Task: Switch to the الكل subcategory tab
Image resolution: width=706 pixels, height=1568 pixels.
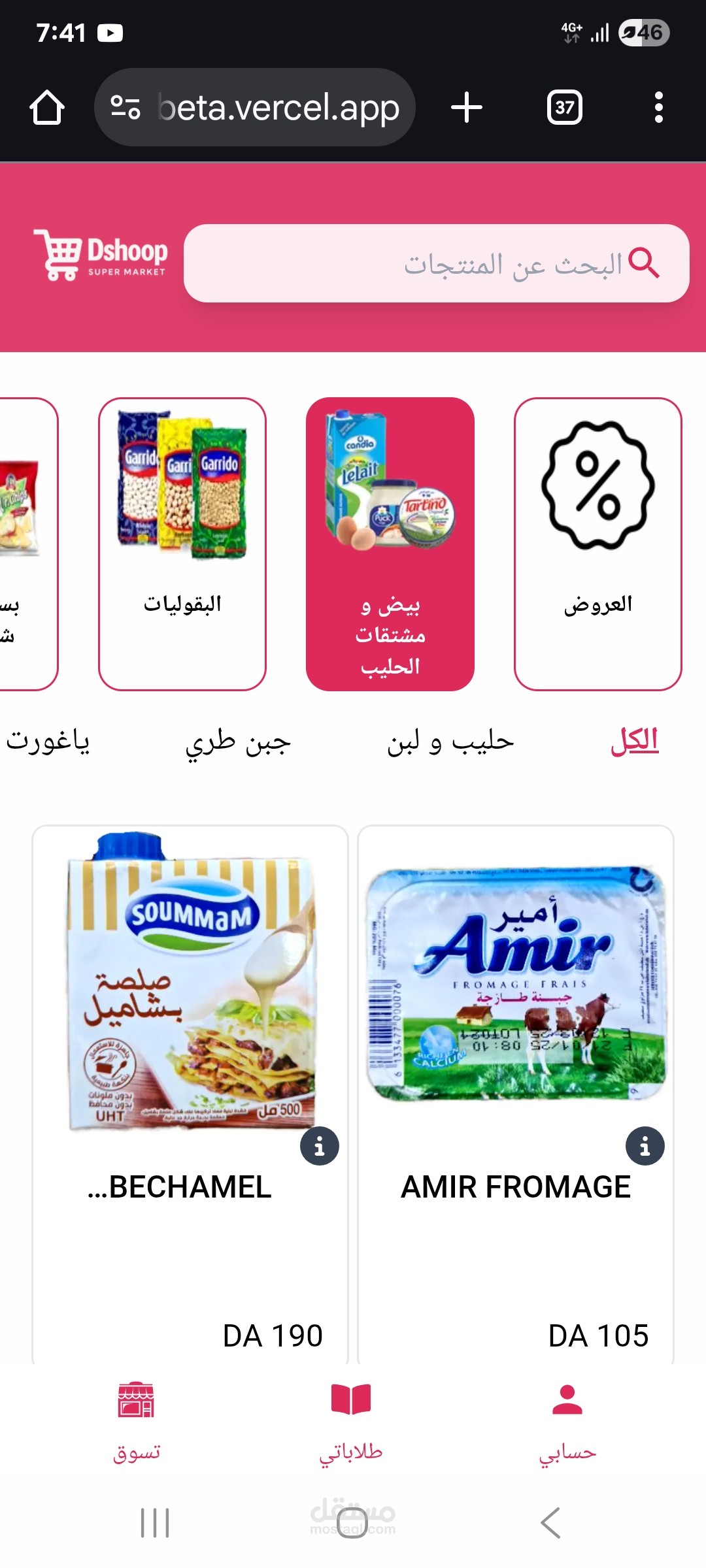Action: coord(634,742)
